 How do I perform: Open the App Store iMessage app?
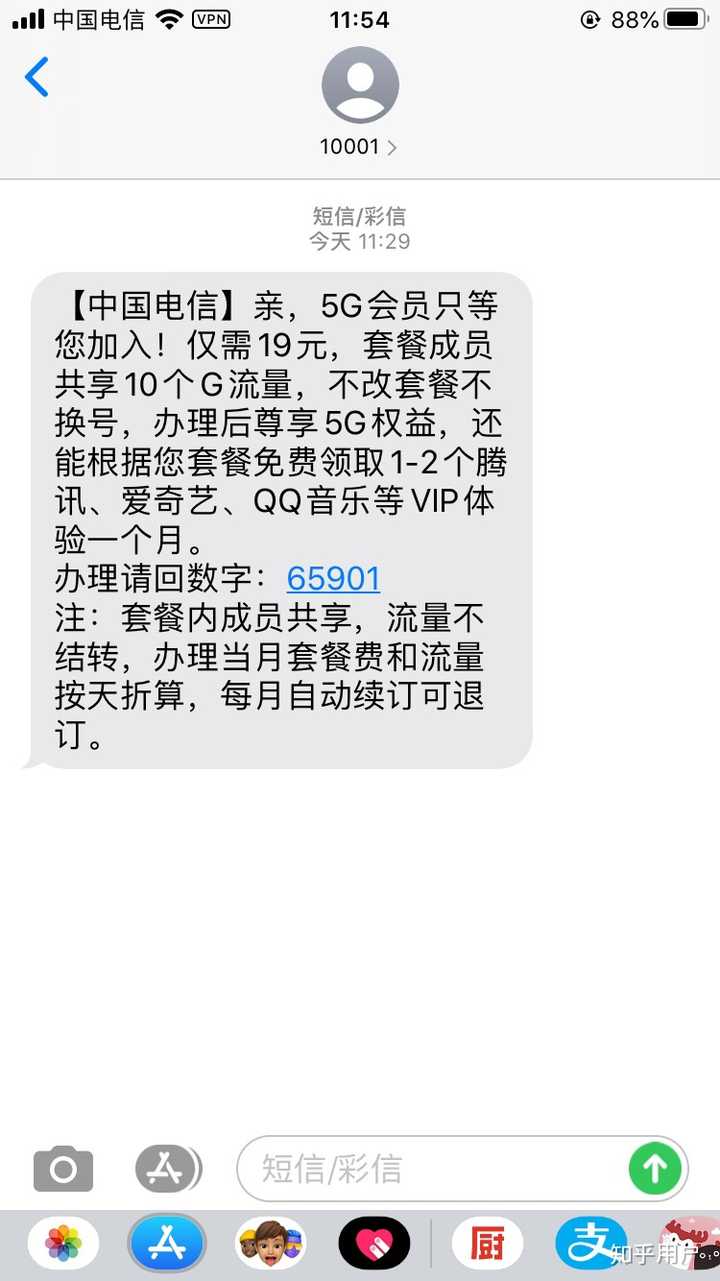166,1245
